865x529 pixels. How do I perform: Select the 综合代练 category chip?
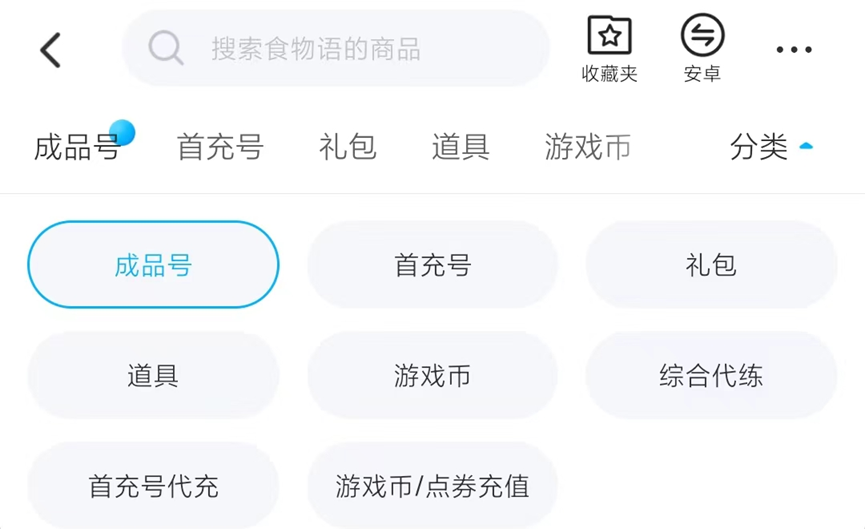pos(711,376)
